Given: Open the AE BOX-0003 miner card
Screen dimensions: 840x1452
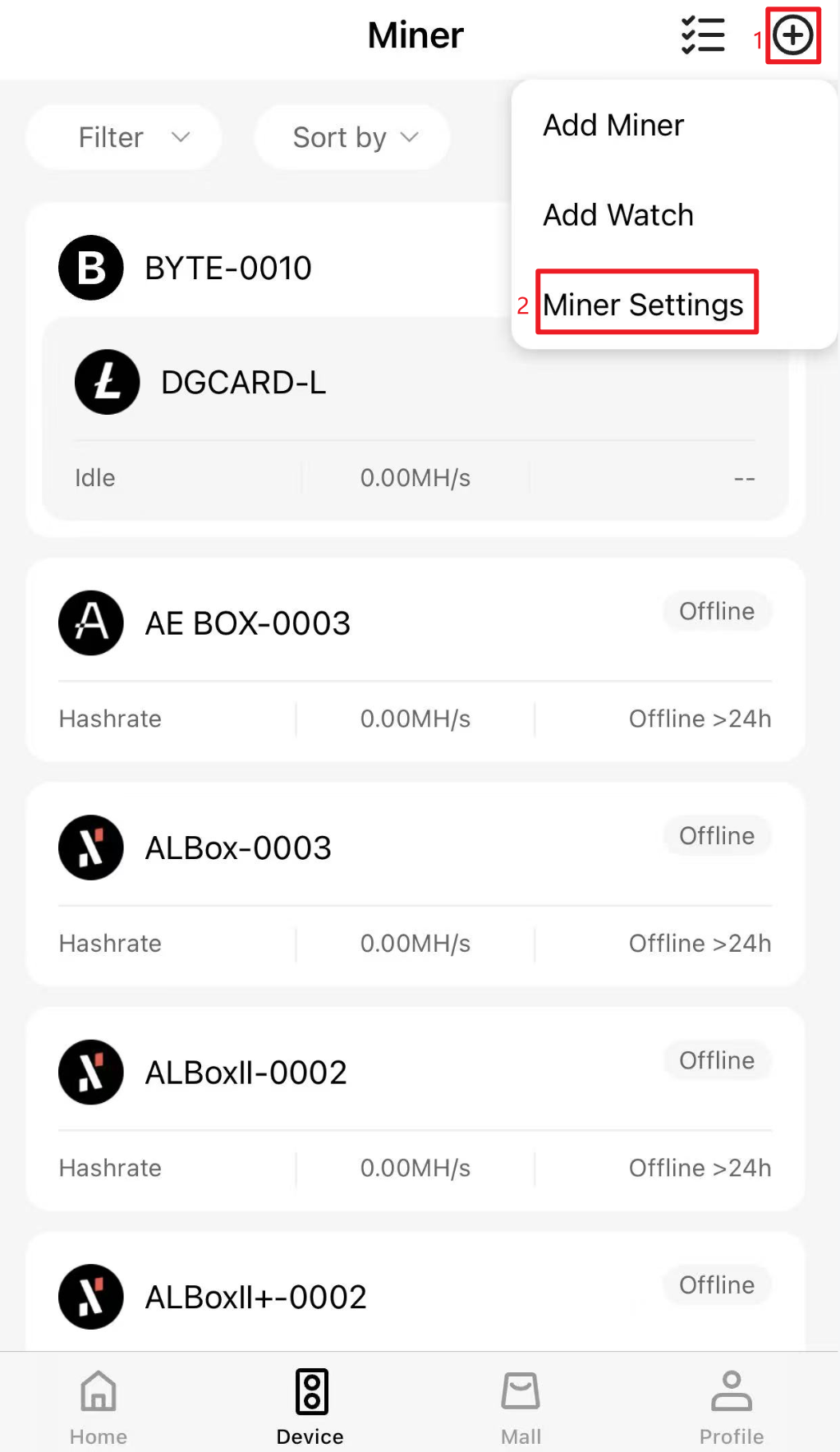Looking at the screenshot, I should [415, 660].
